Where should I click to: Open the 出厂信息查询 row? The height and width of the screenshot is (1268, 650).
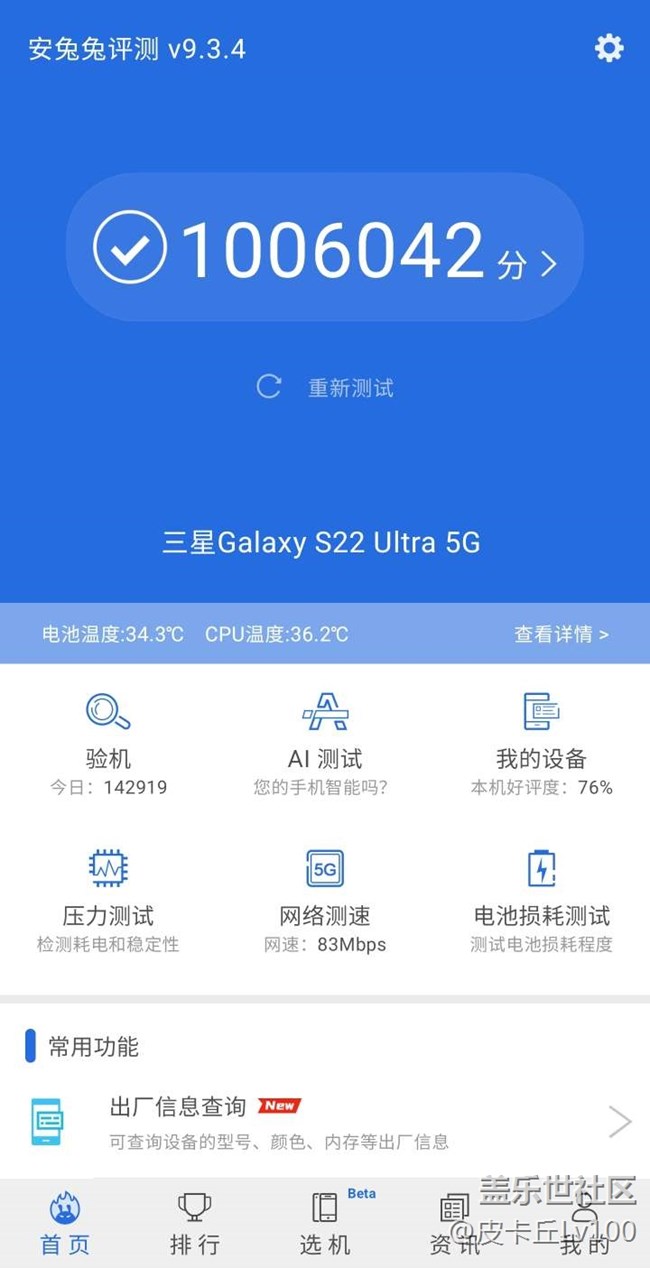point(325,1123)
